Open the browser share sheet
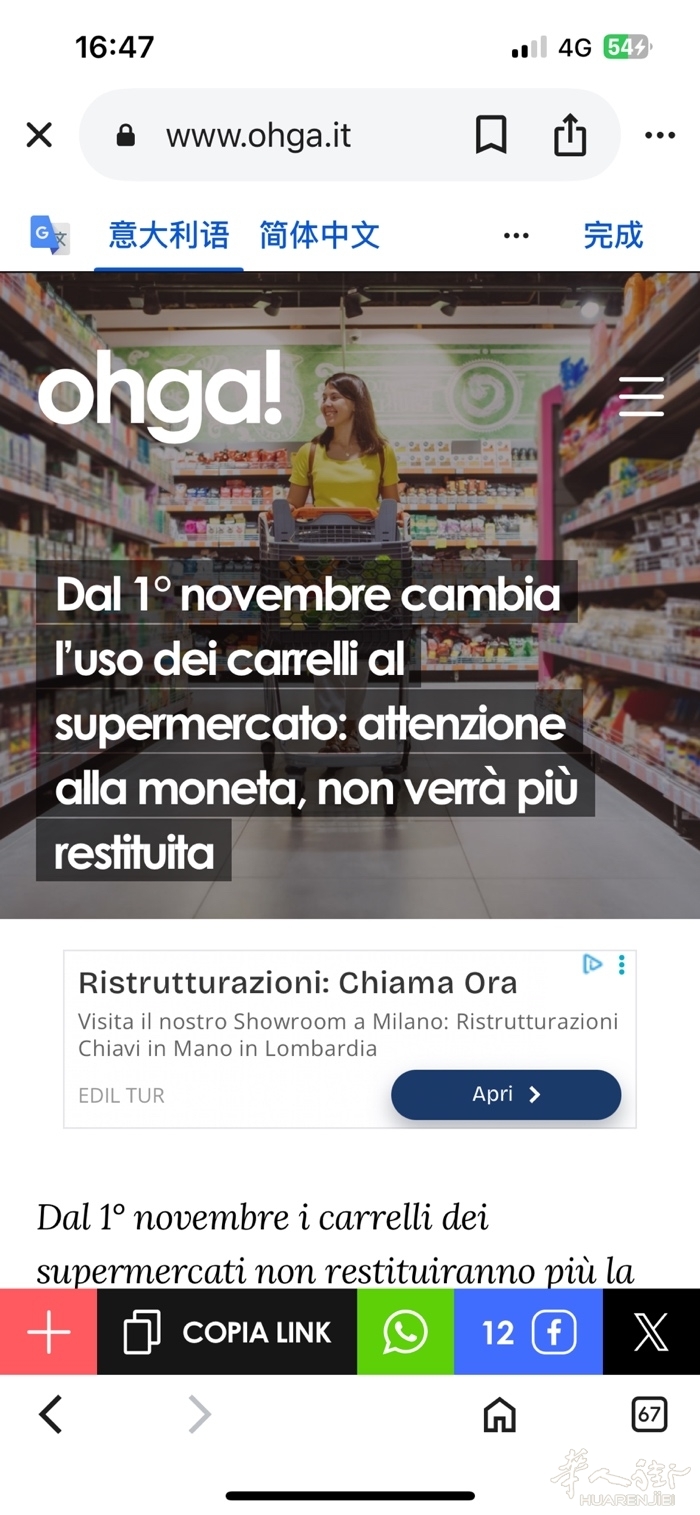 (x=569, y=135)
